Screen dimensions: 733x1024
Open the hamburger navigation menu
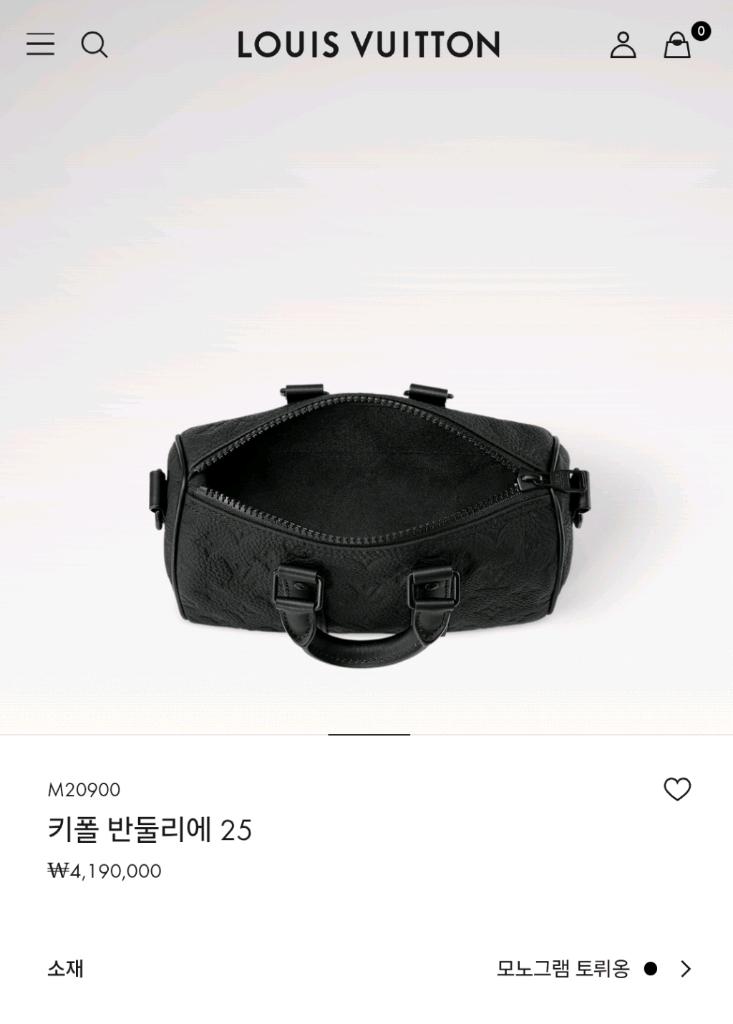click(x=39, y=44)
